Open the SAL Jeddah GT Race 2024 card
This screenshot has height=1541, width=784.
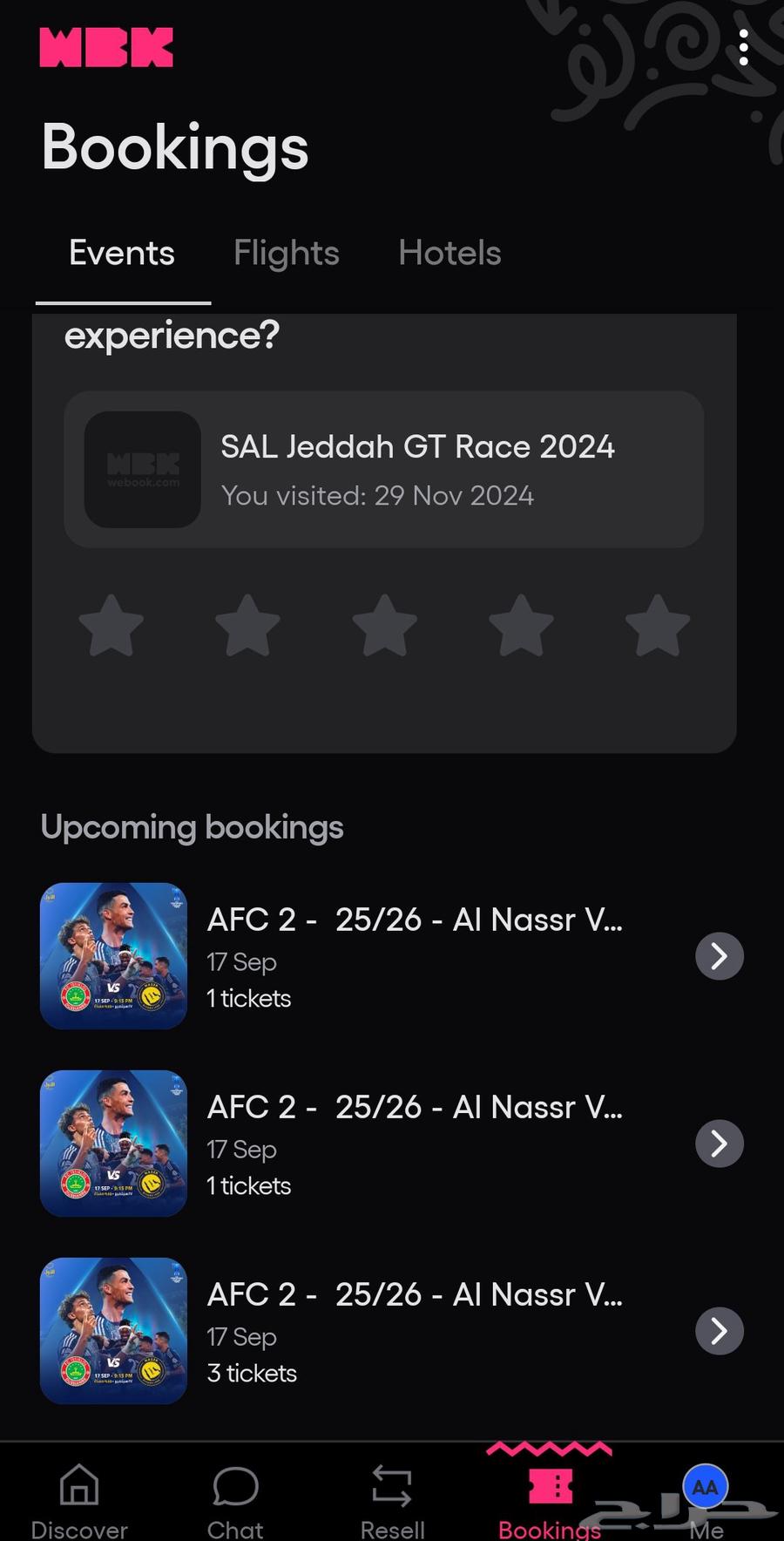(x=383, y=470)
